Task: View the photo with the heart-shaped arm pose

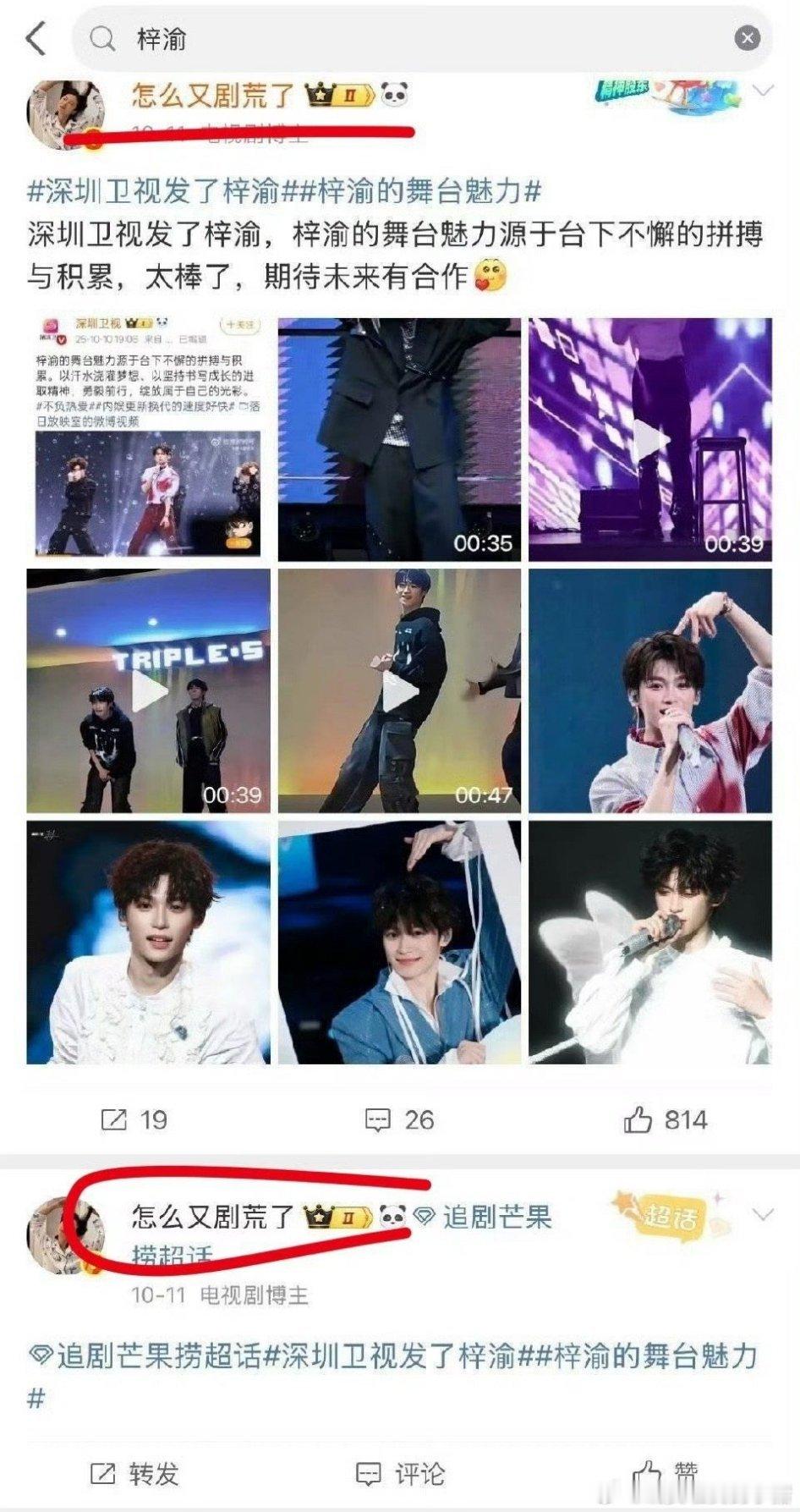Action: tap(649, 690)
